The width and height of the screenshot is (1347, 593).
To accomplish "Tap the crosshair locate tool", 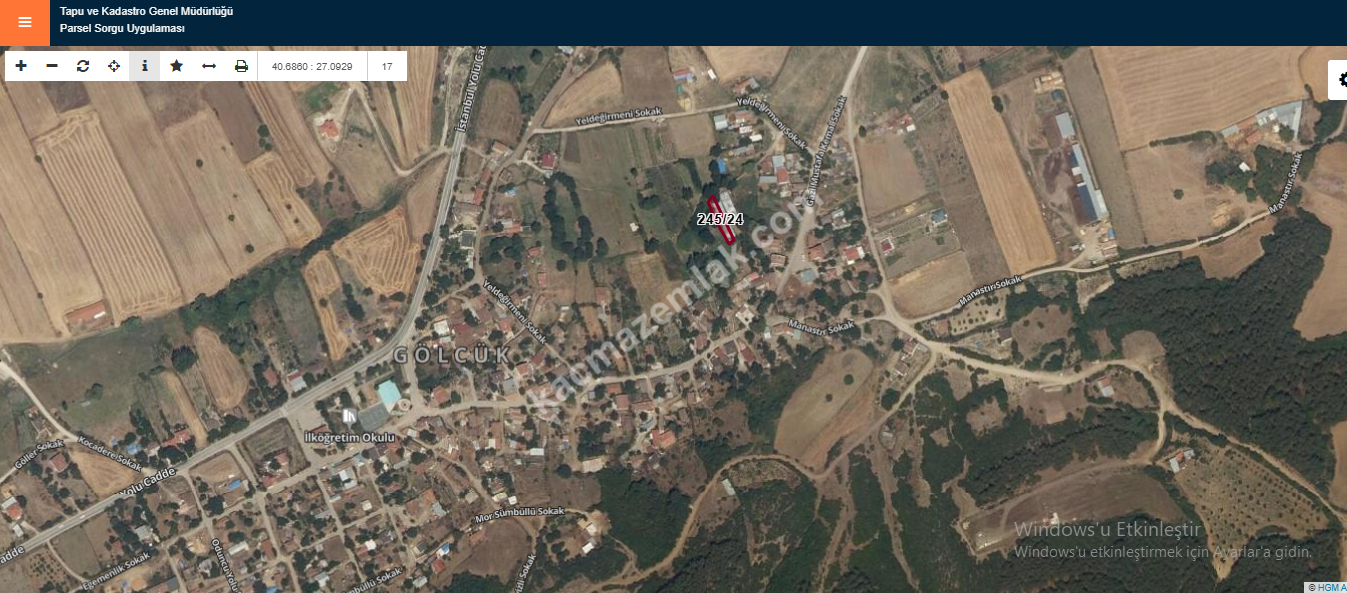I will pyautogui.click(x=114, y=66).
